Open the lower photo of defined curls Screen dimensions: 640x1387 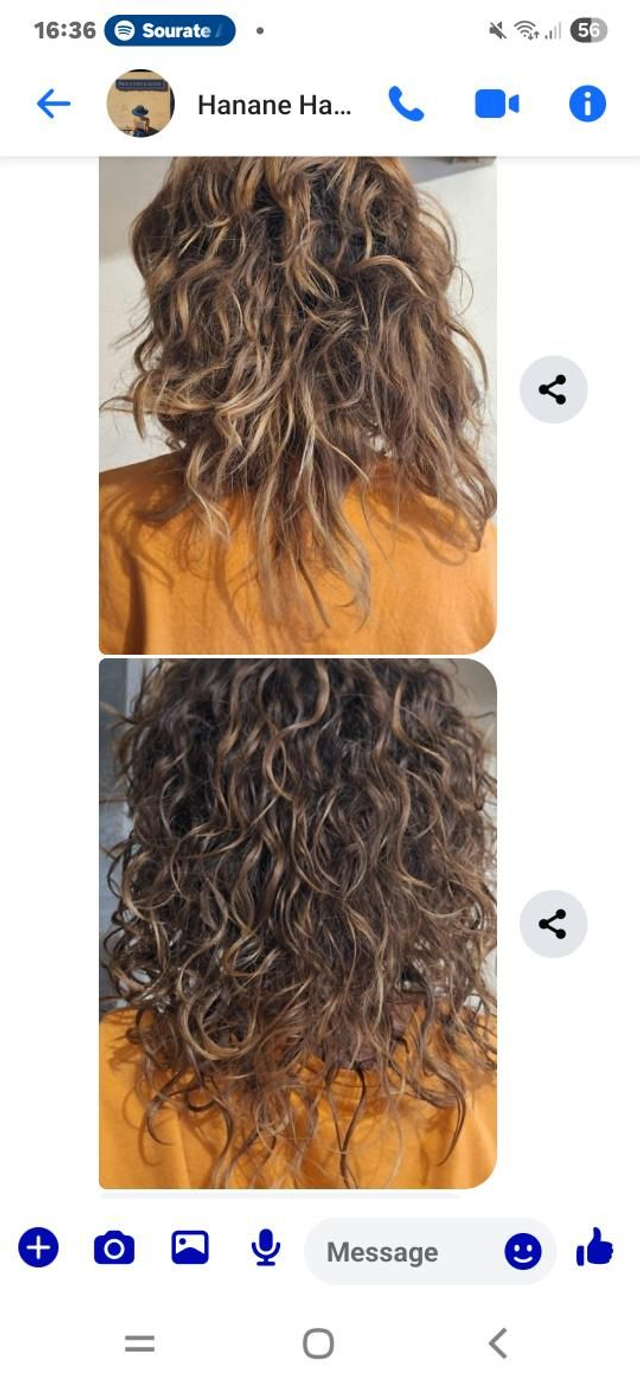pyautogui.click(x=297, y=922)
